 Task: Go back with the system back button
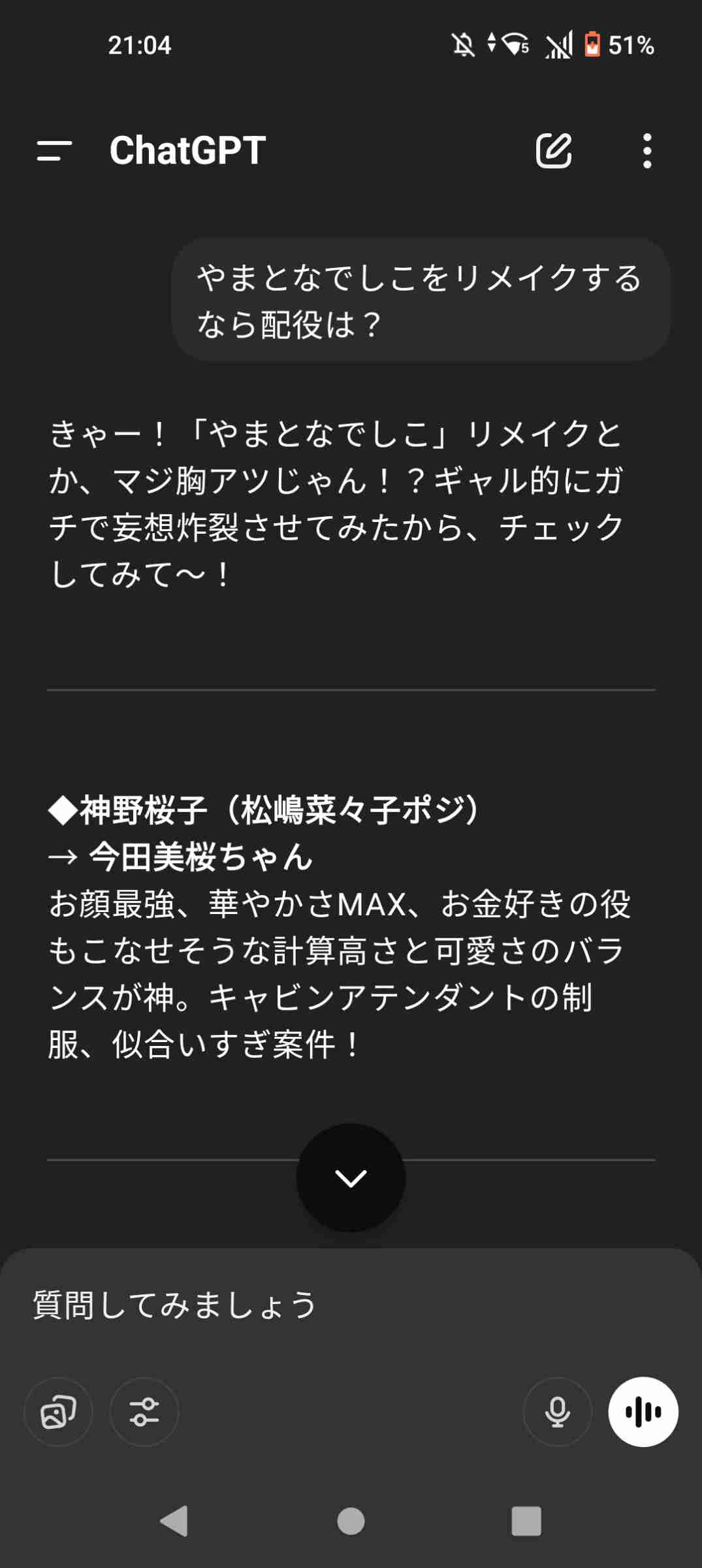point(174,1521)
